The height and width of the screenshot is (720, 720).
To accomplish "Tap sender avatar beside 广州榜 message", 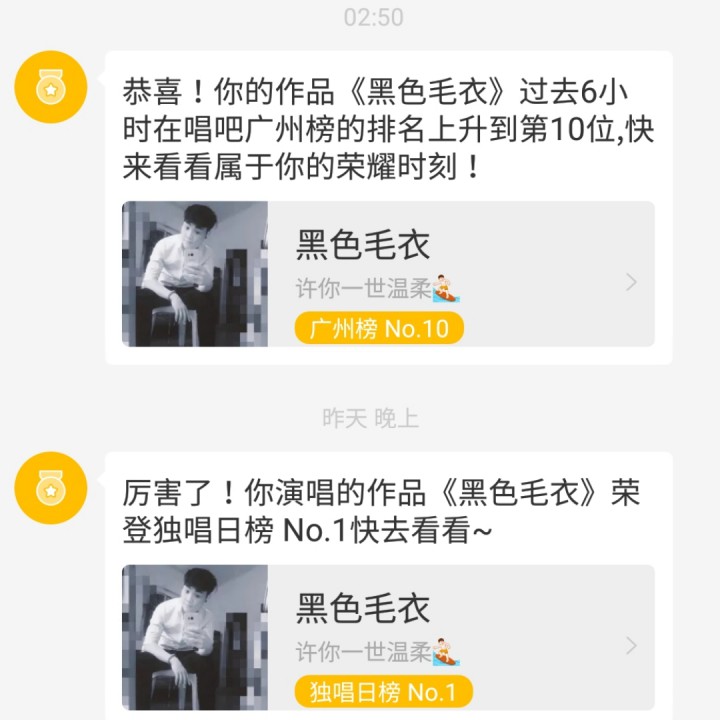I will click(50, 87).
